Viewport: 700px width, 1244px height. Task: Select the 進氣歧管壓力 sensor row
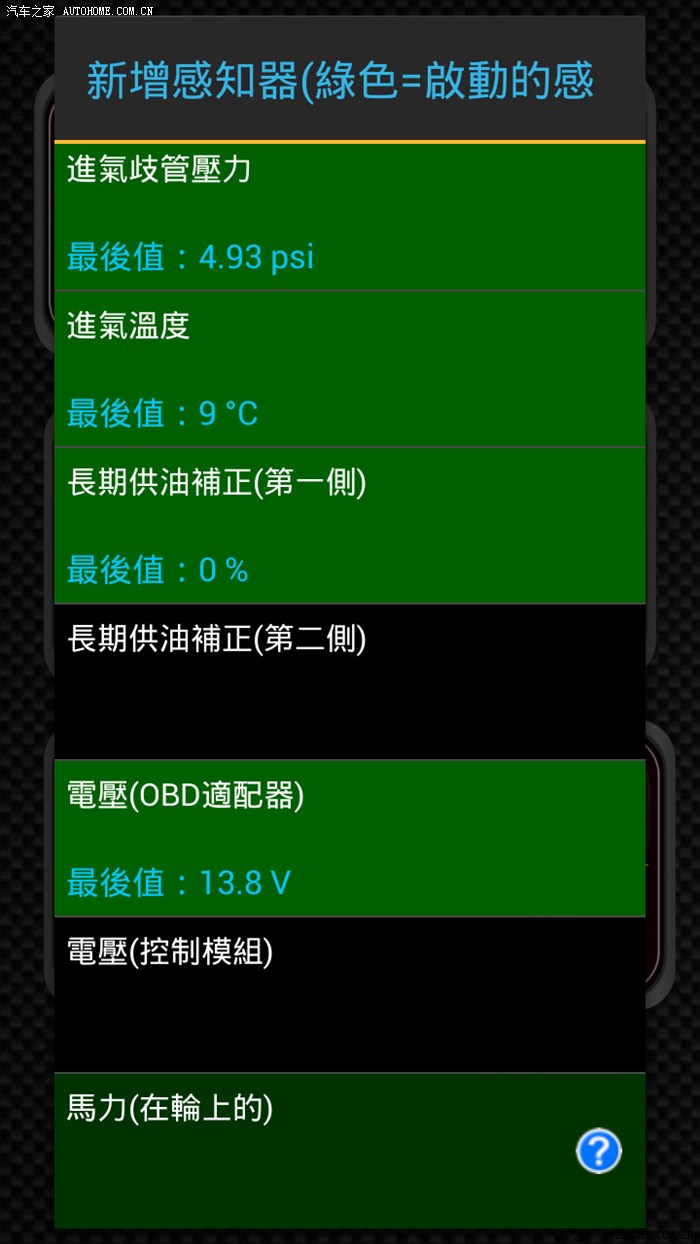(x=349, y=216)
